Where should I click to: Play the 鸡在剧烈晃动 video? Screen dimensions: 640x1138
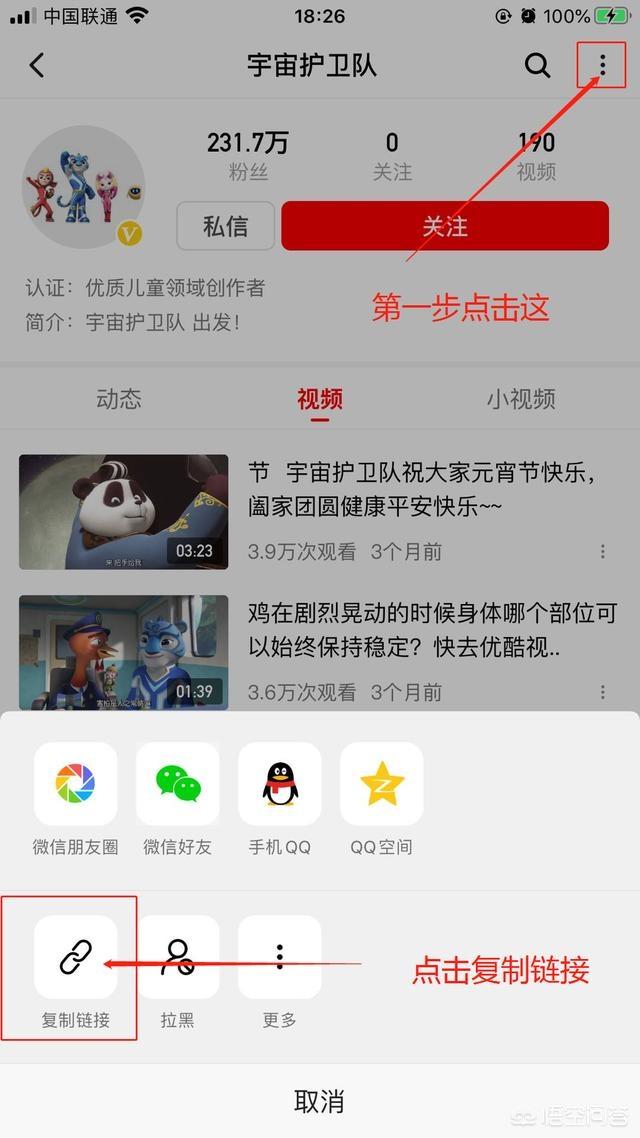tap(124, 652)
